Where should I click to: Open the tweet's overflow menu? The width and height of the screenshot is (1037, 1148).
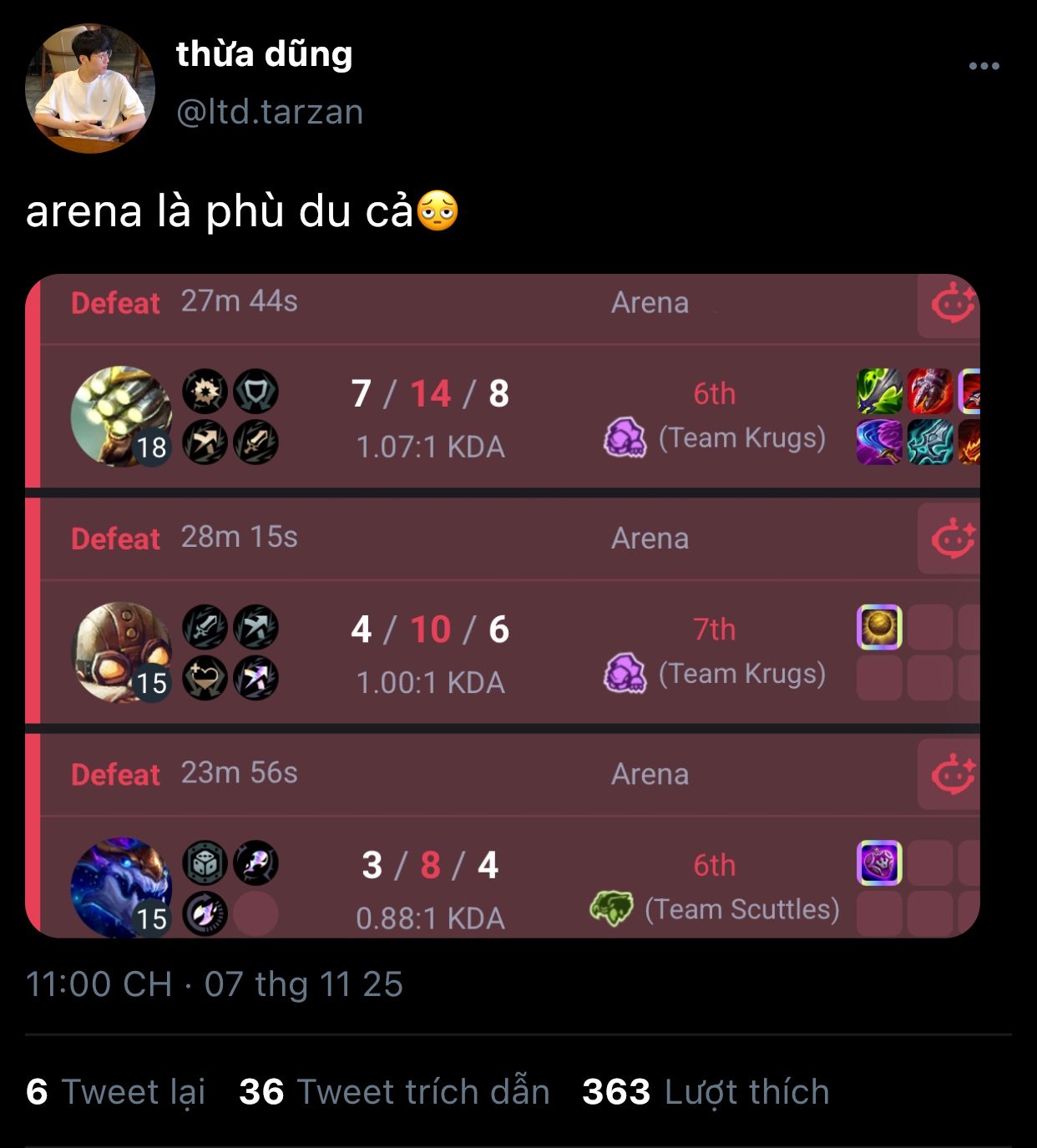(x=984, y=67)
